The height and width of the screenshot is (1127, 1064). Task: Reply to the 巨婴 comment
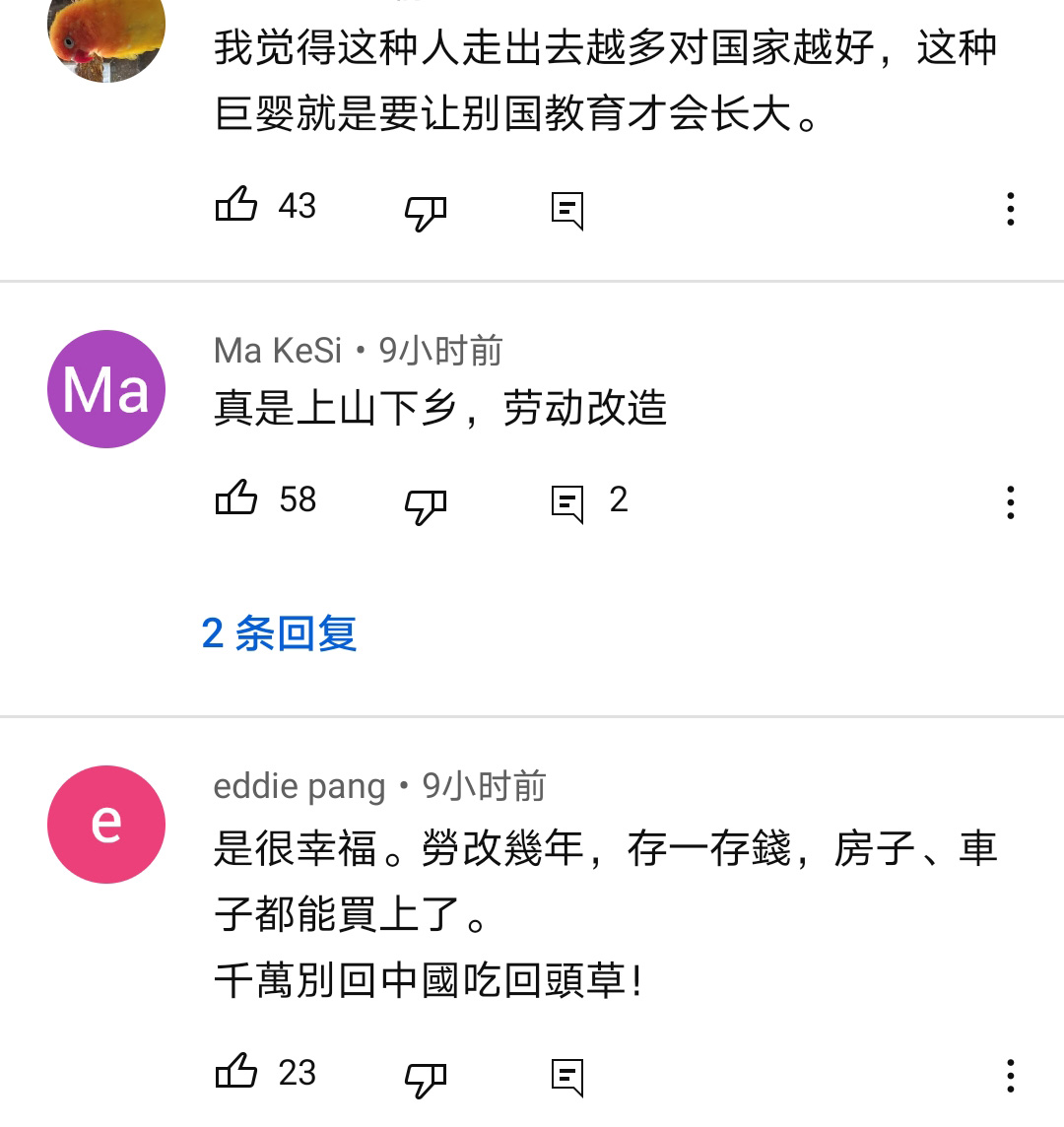pos(567,210)
